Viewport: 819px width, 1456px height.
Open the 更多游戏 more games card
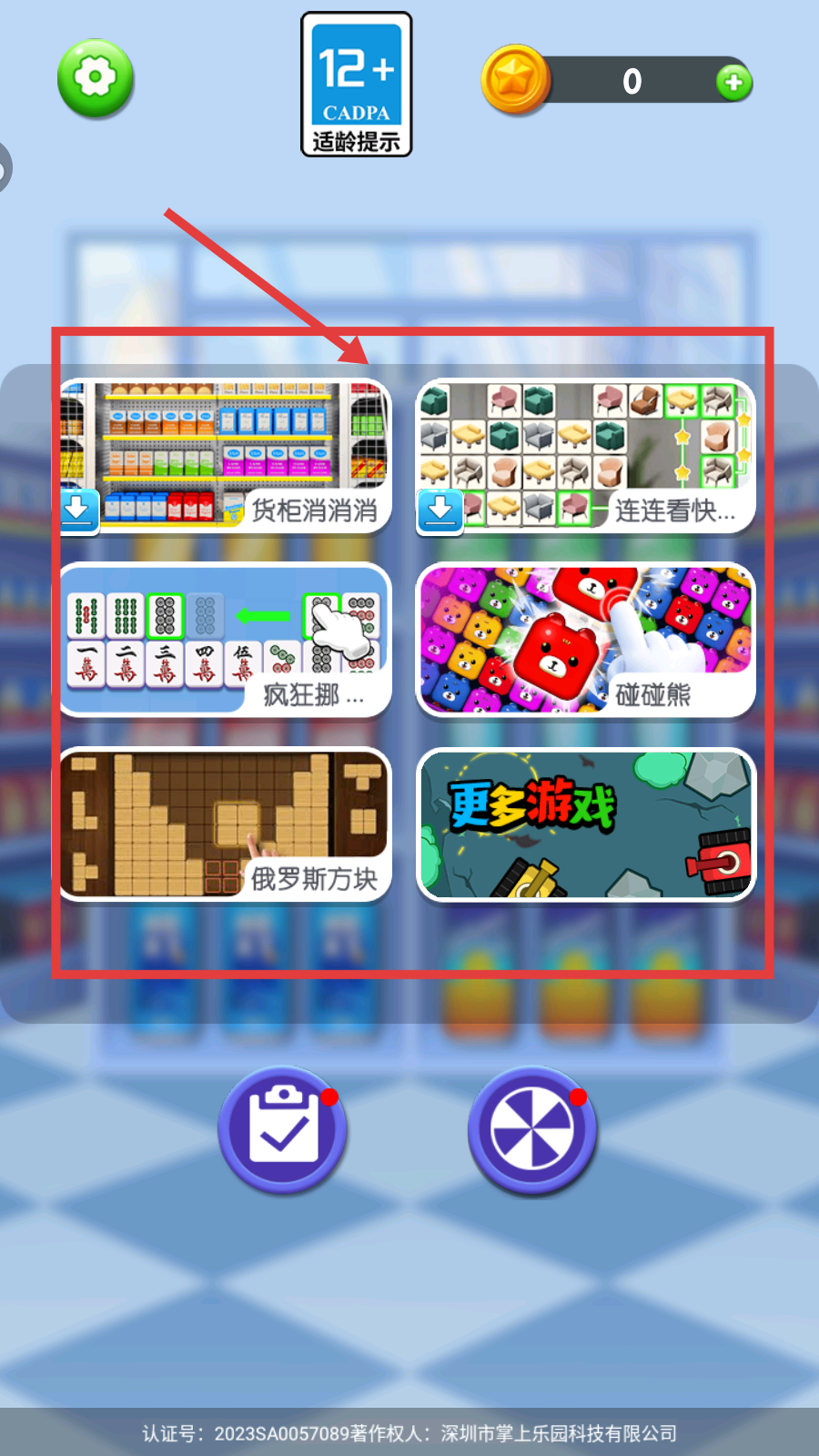coord(585,824)
